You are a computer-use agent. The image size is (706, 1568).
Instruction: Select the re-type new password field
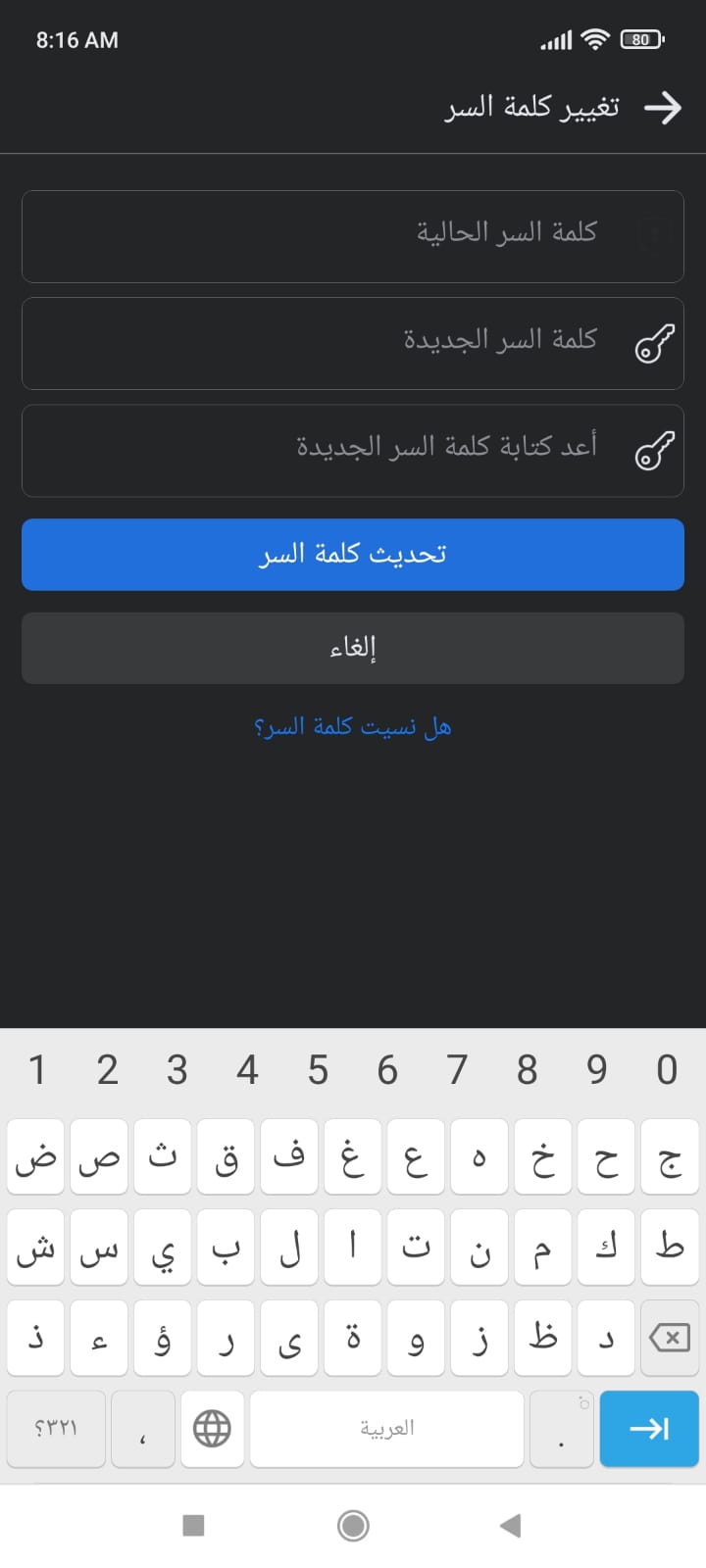tap(353, 450)
